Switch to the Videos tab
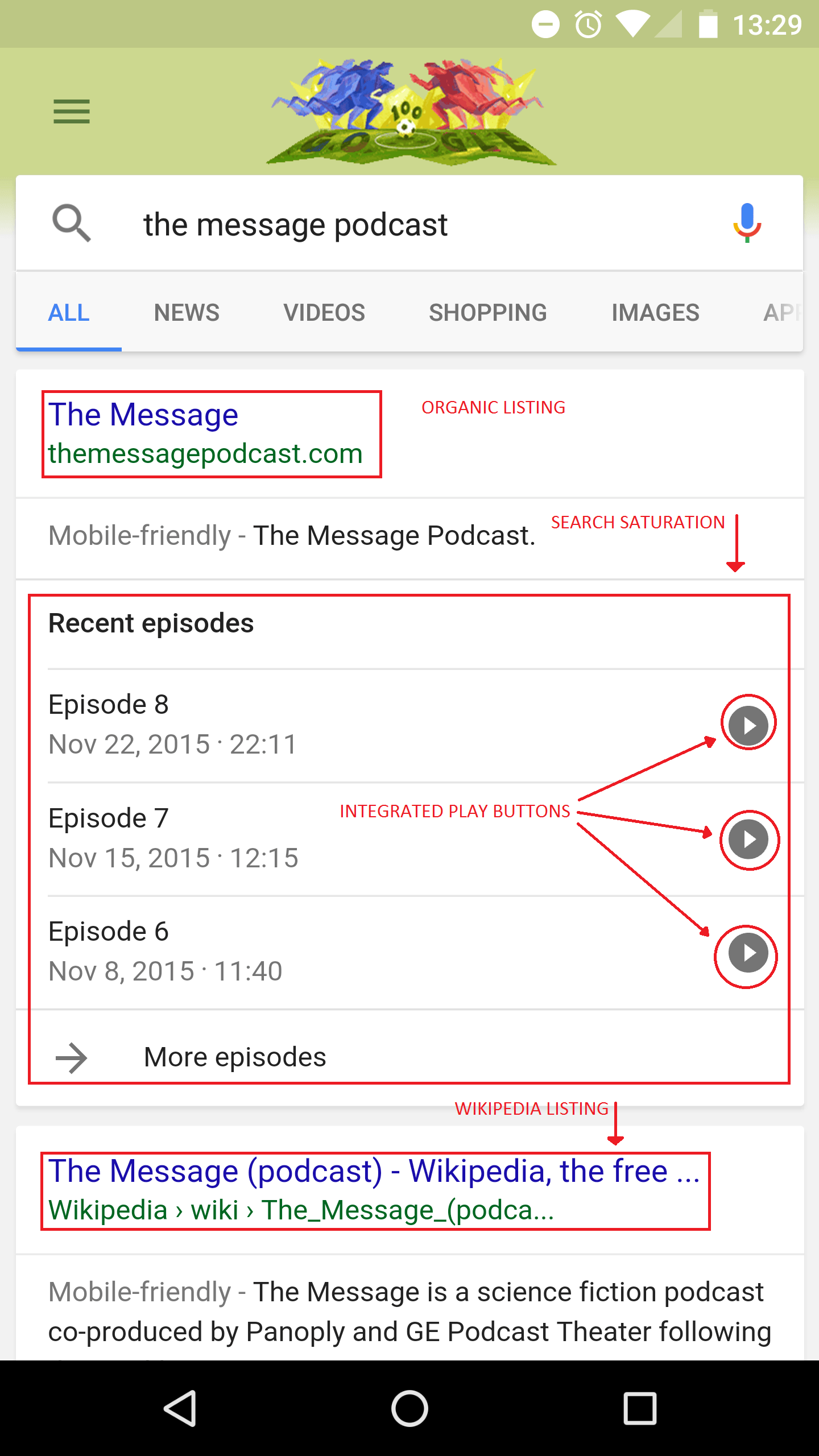 pos(324,312)
